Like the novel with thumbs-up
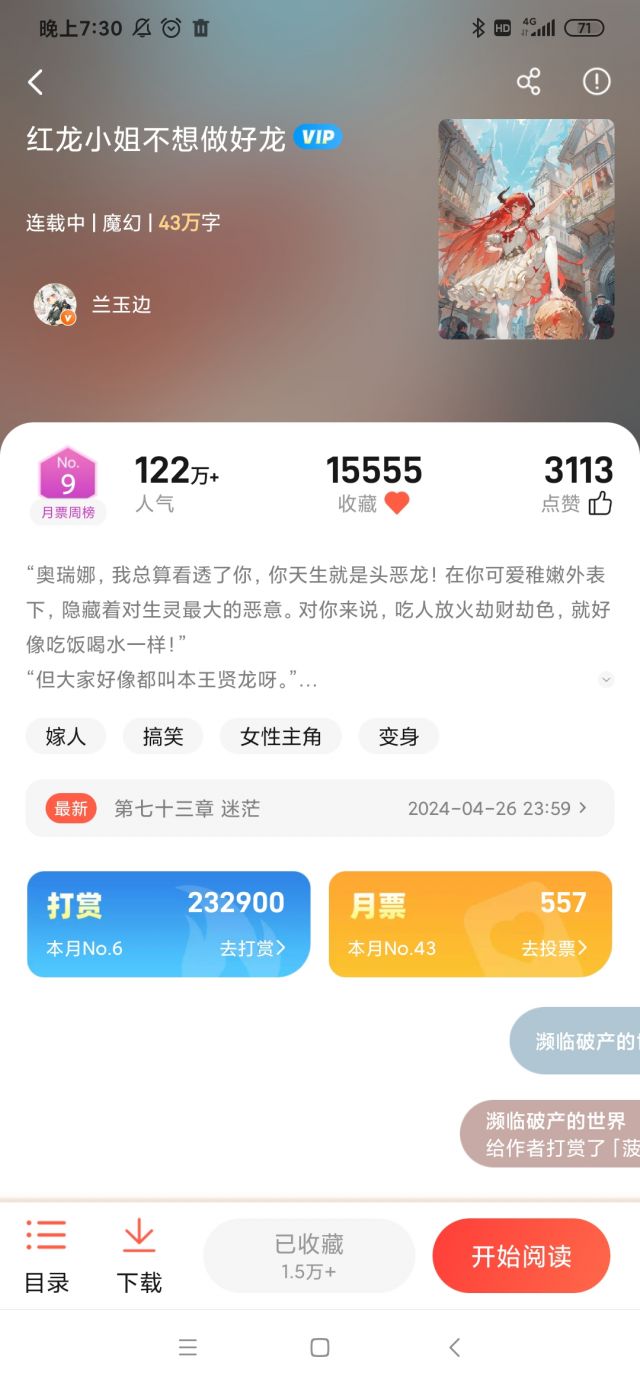 click(600, 504)
